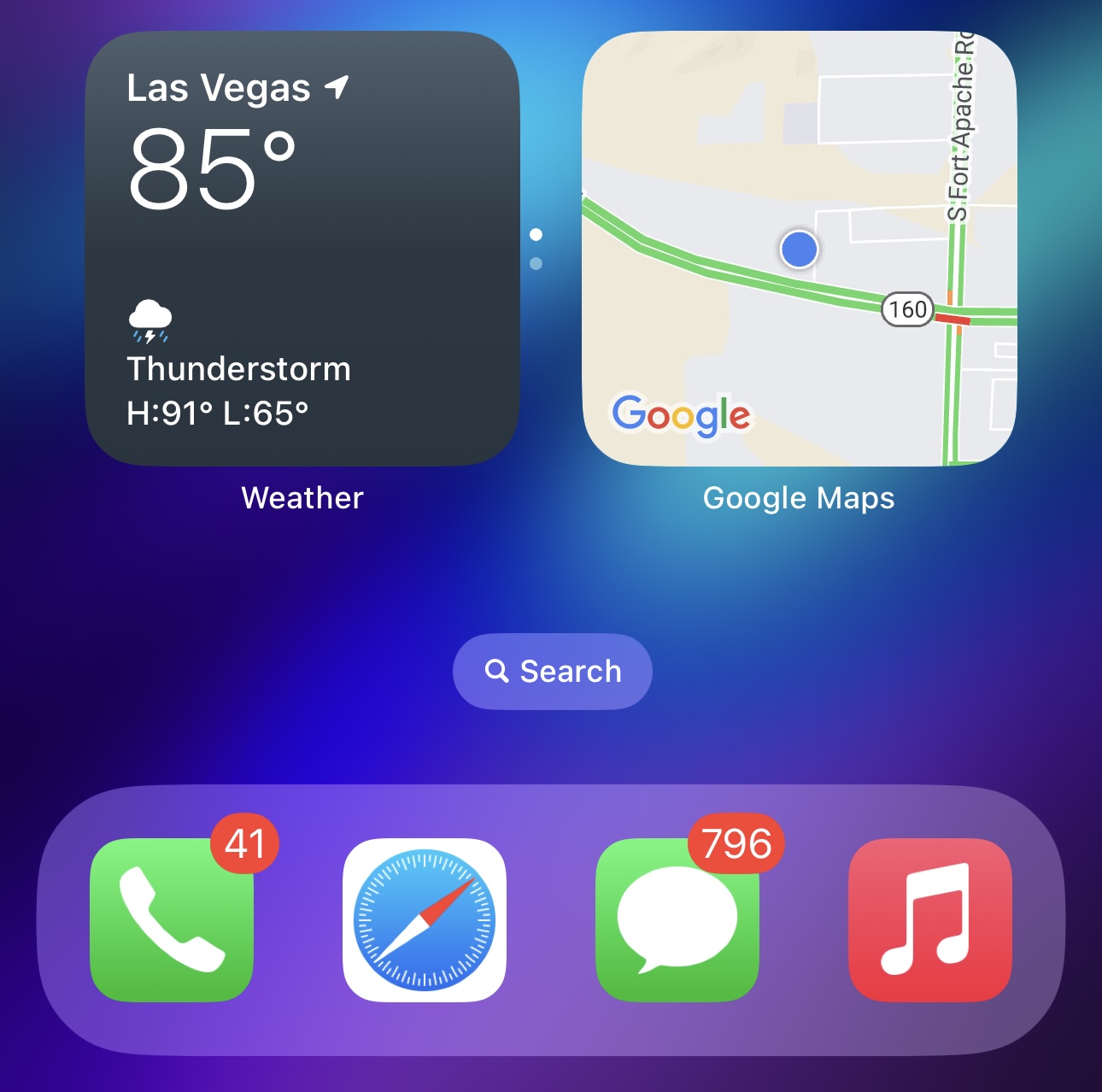Screen dimensions: 1102x1092
Task: Open the Google Maps widget
Action: pyautogui.click(x=799, y=249)
